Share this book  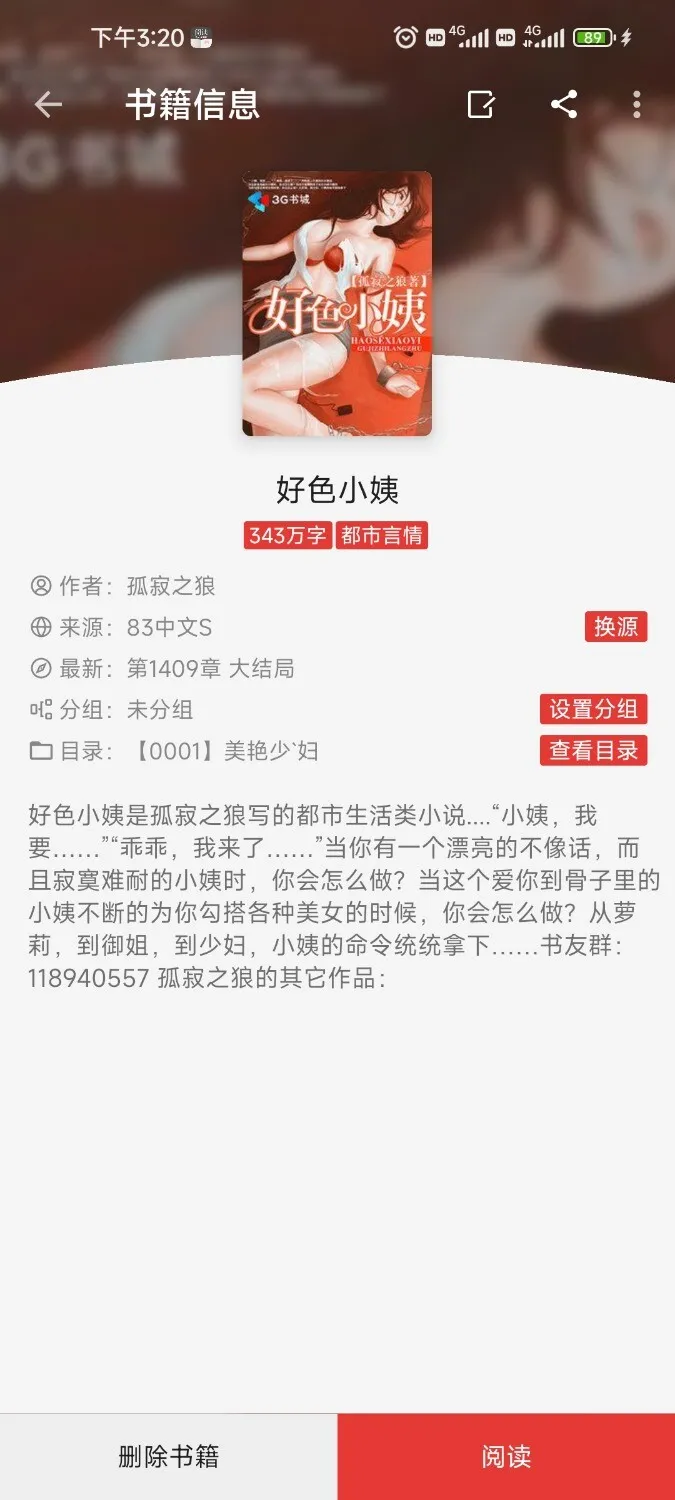[x=564, y=105]
